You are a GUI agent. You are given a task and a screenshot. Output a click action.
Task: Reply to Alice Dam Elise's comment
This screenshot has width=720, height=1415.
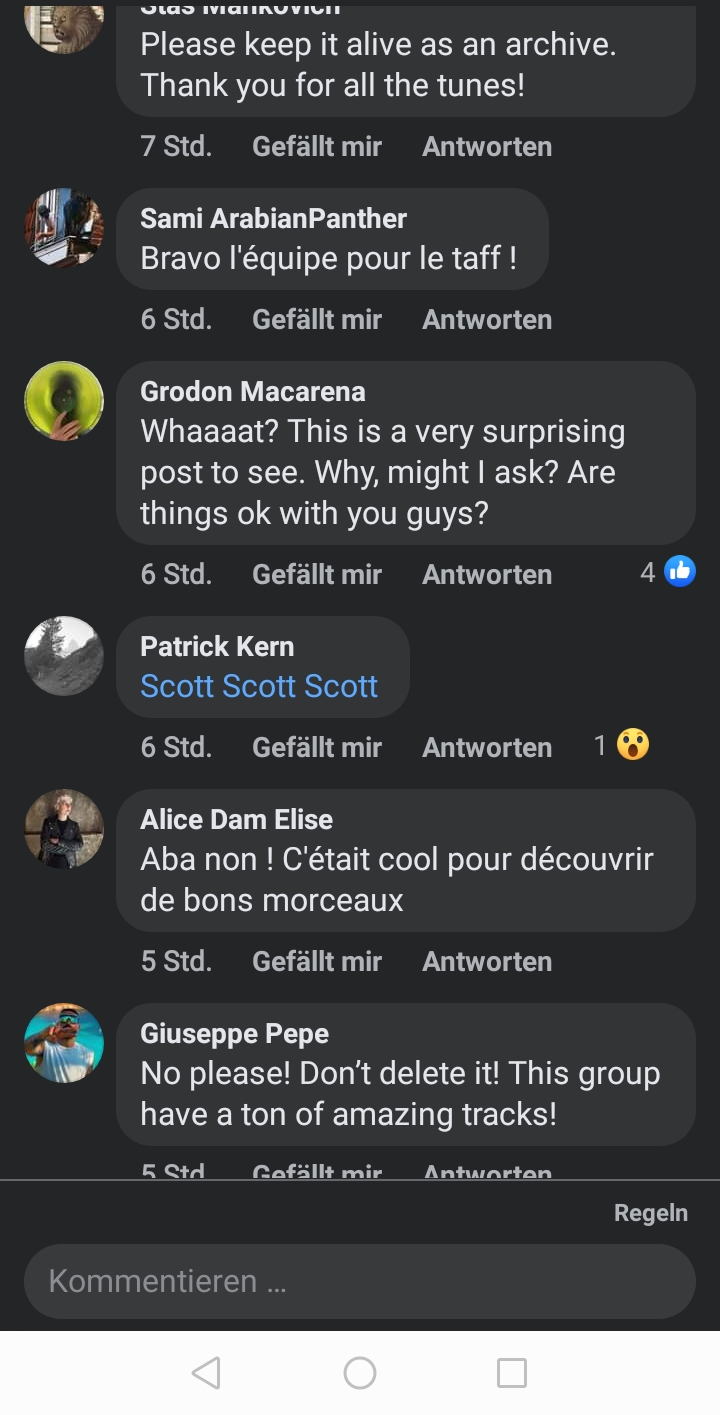[487, 961]
